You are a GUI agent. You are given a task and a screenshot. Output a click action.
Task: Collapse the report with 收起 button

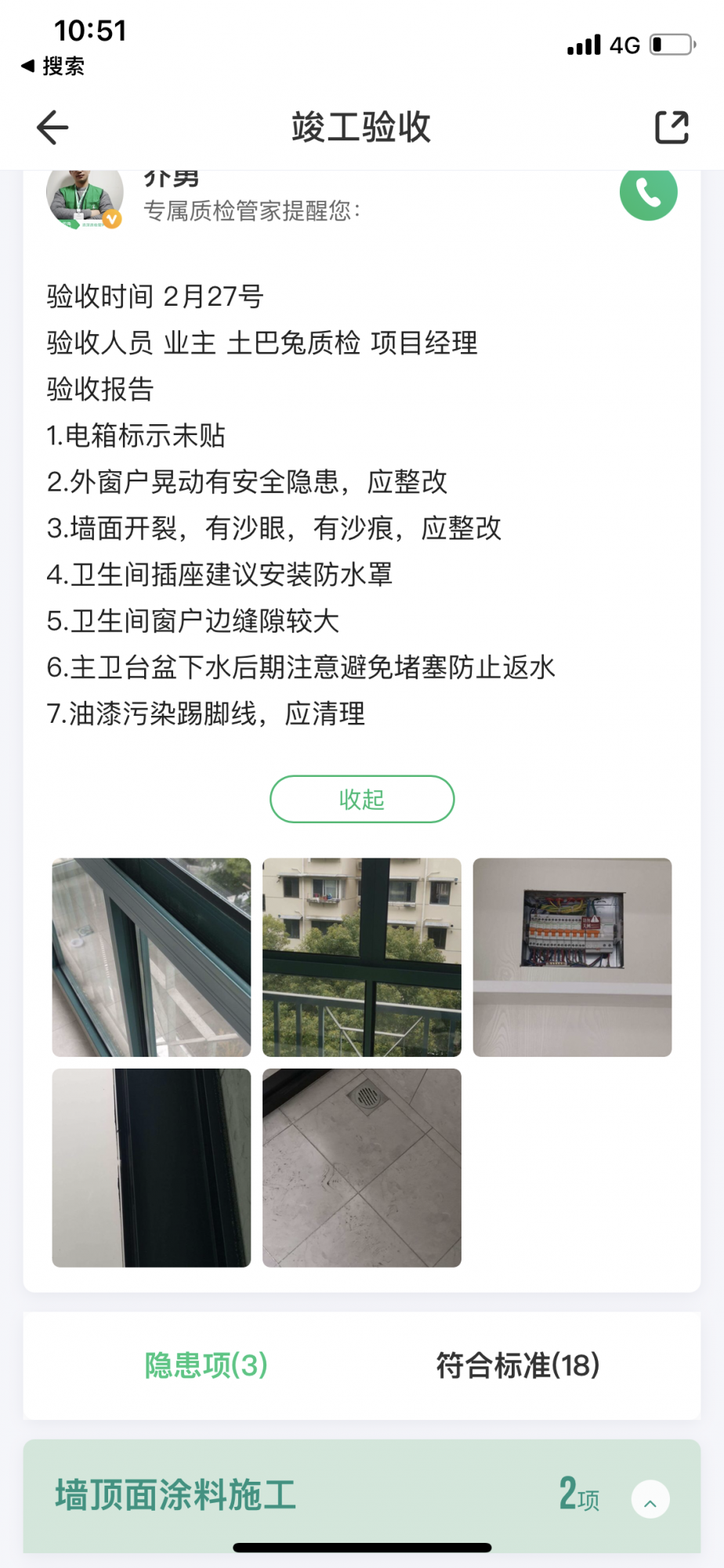(x=362, y=799)
